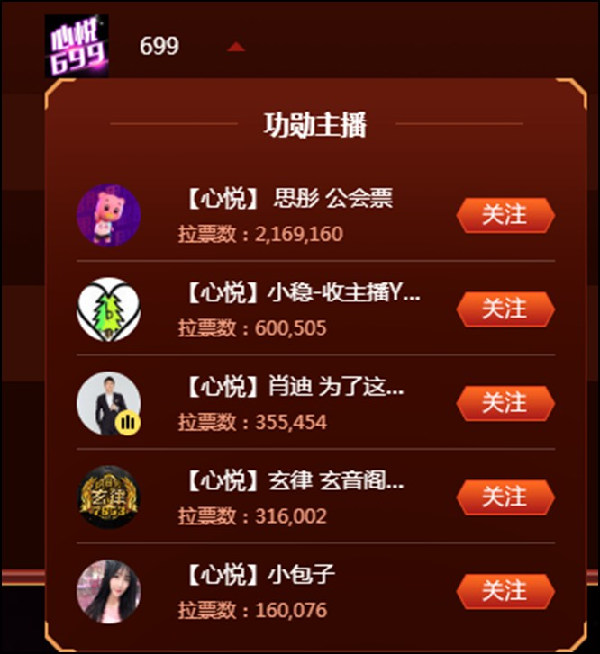
Task: Follow 思彤 公会票 streamer
Action: tap(505, 215)
